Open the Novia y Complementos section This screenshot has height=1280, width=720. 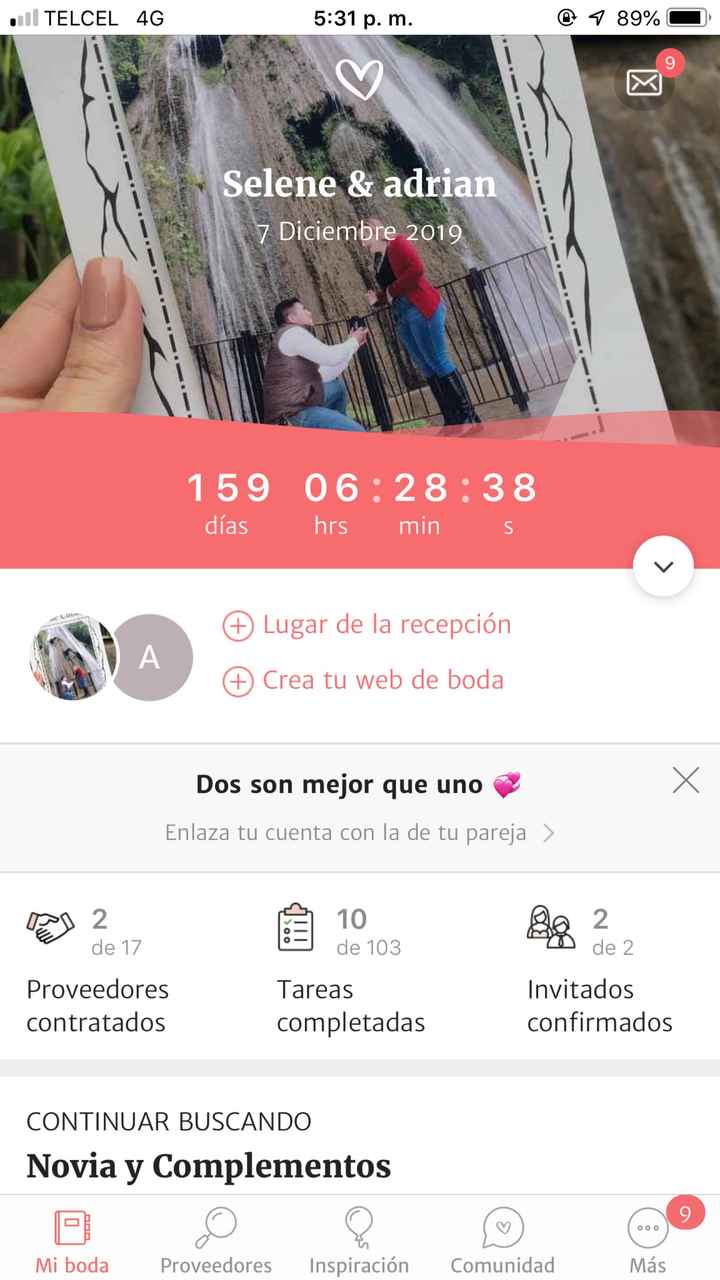[209, 1166]
